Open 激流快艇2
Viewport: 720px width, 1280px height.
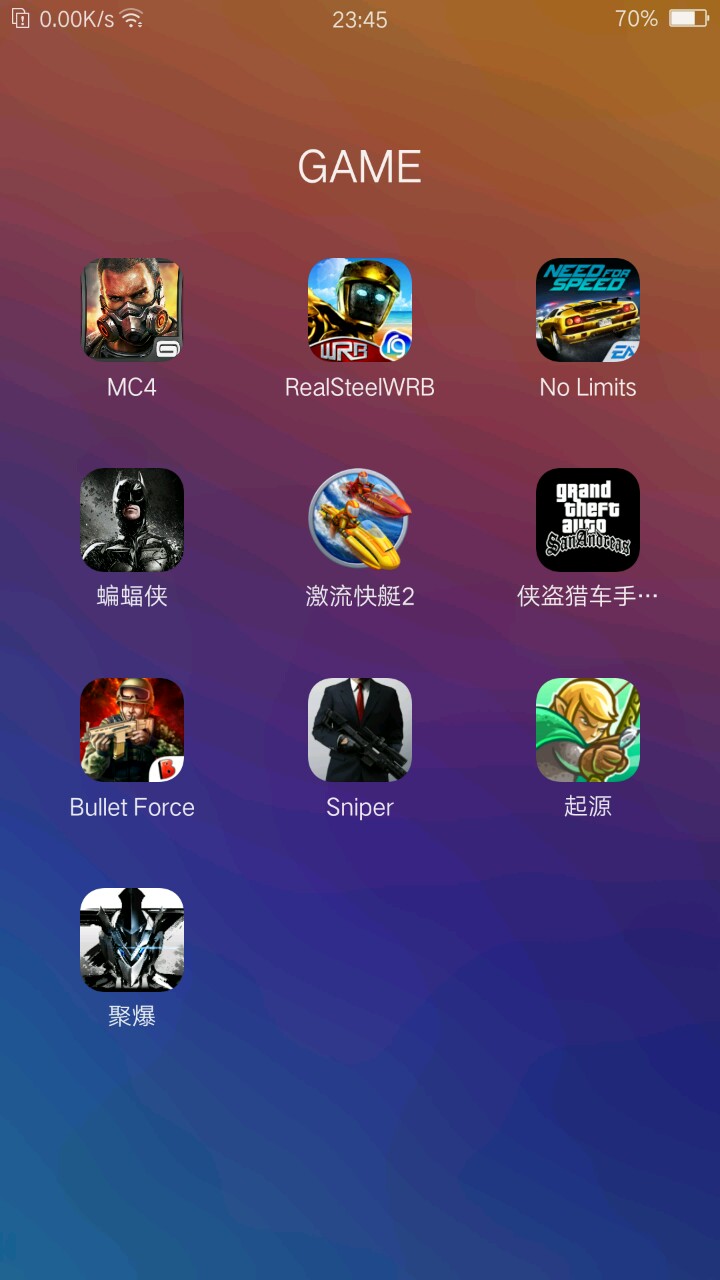click(360, 520)
